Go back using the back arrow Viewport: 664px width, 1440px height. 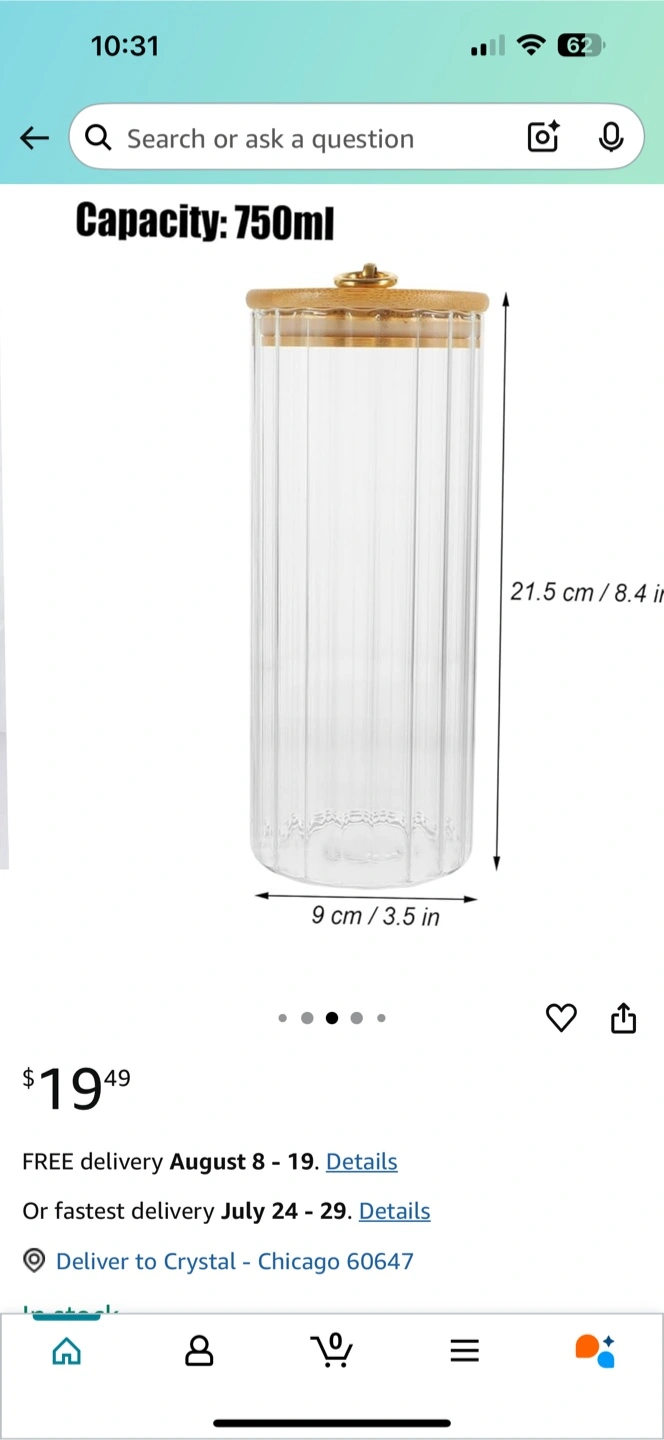35,138
